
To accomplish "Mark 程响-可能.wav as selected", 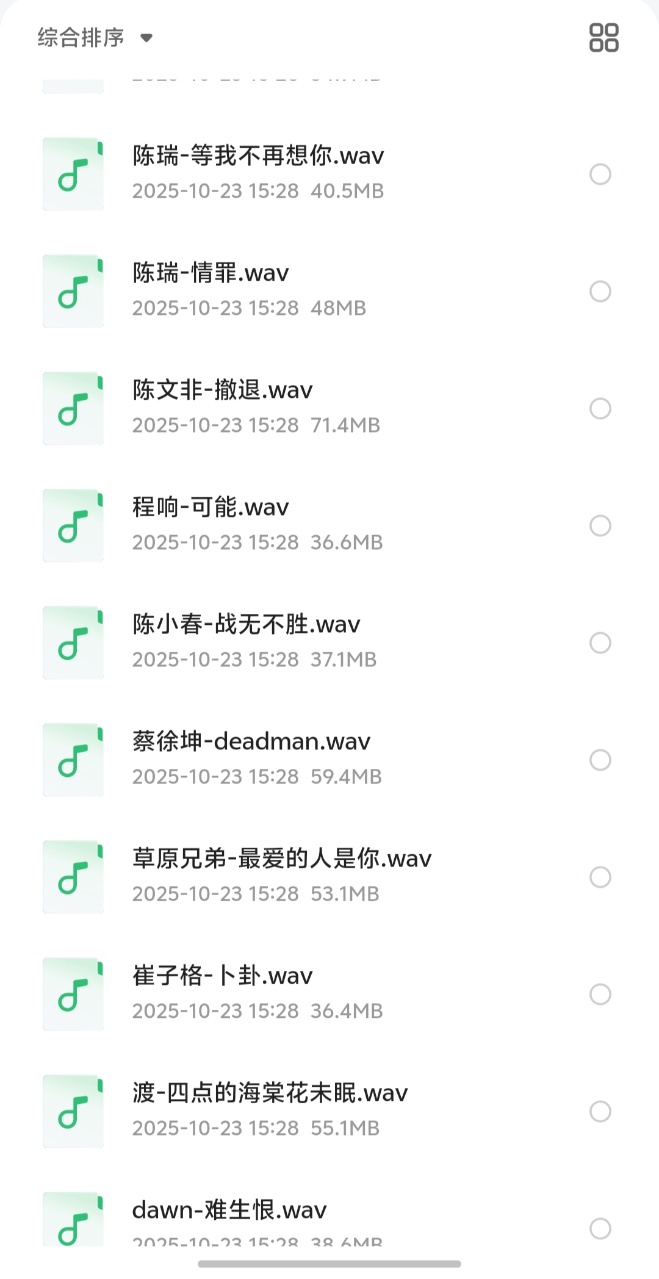I will pos(600,525).
